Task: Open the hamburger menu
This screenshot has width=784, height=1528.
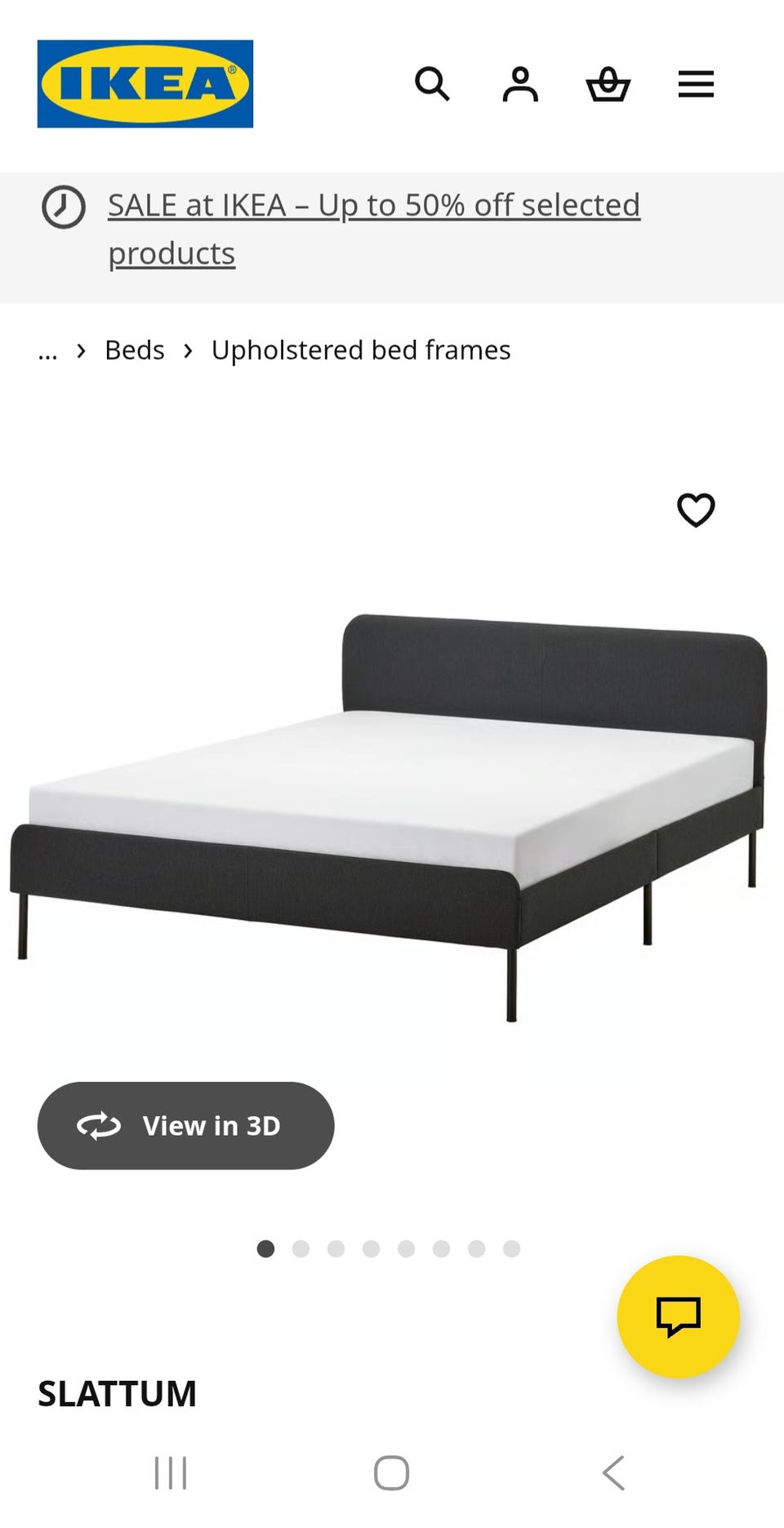Action: click(x=696, y=84)
